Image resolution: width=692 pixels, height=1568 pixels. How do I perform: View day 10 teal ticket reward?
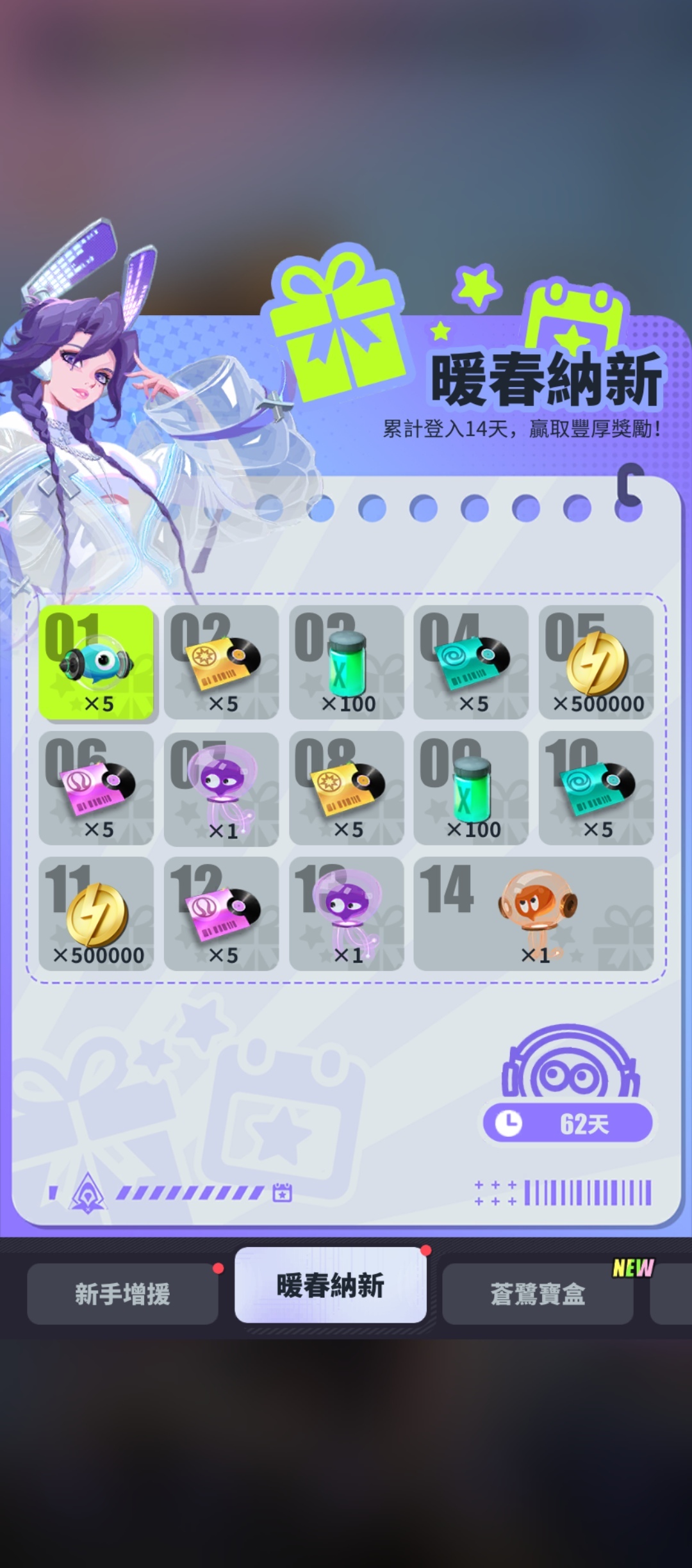click(x=596, y=788)
